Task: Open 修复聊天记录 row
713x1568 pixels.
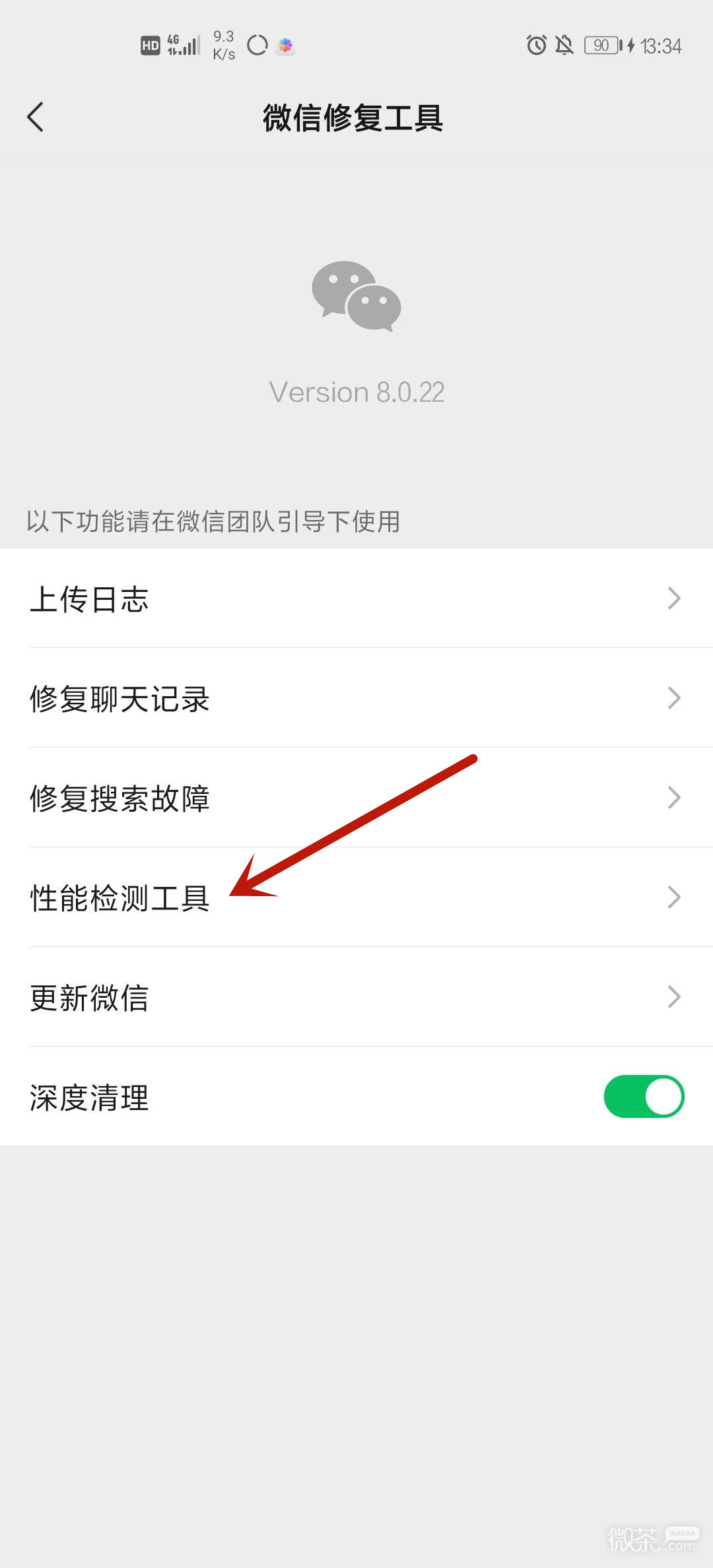Action: (356, 698)
